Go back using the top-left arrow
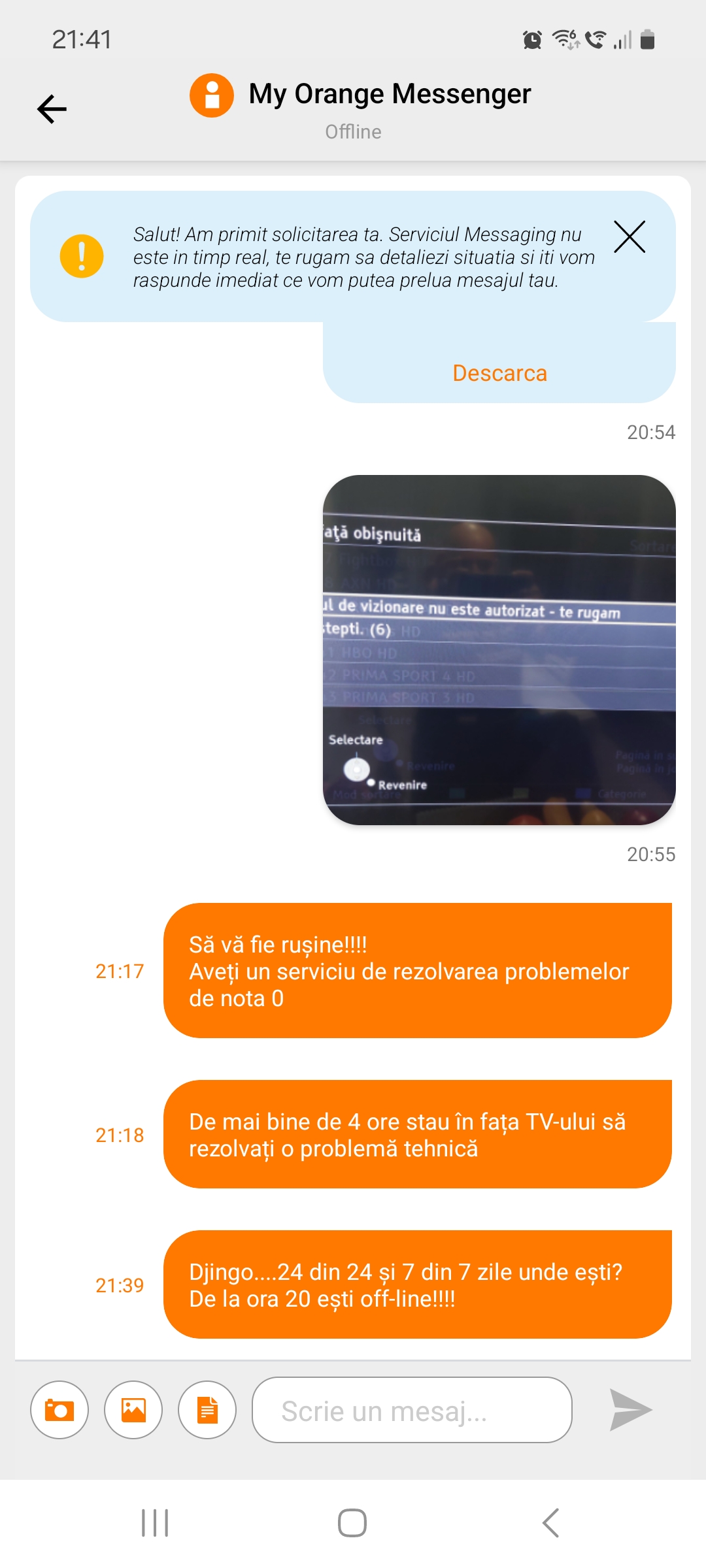706x1568 pixels. point(52,108)
